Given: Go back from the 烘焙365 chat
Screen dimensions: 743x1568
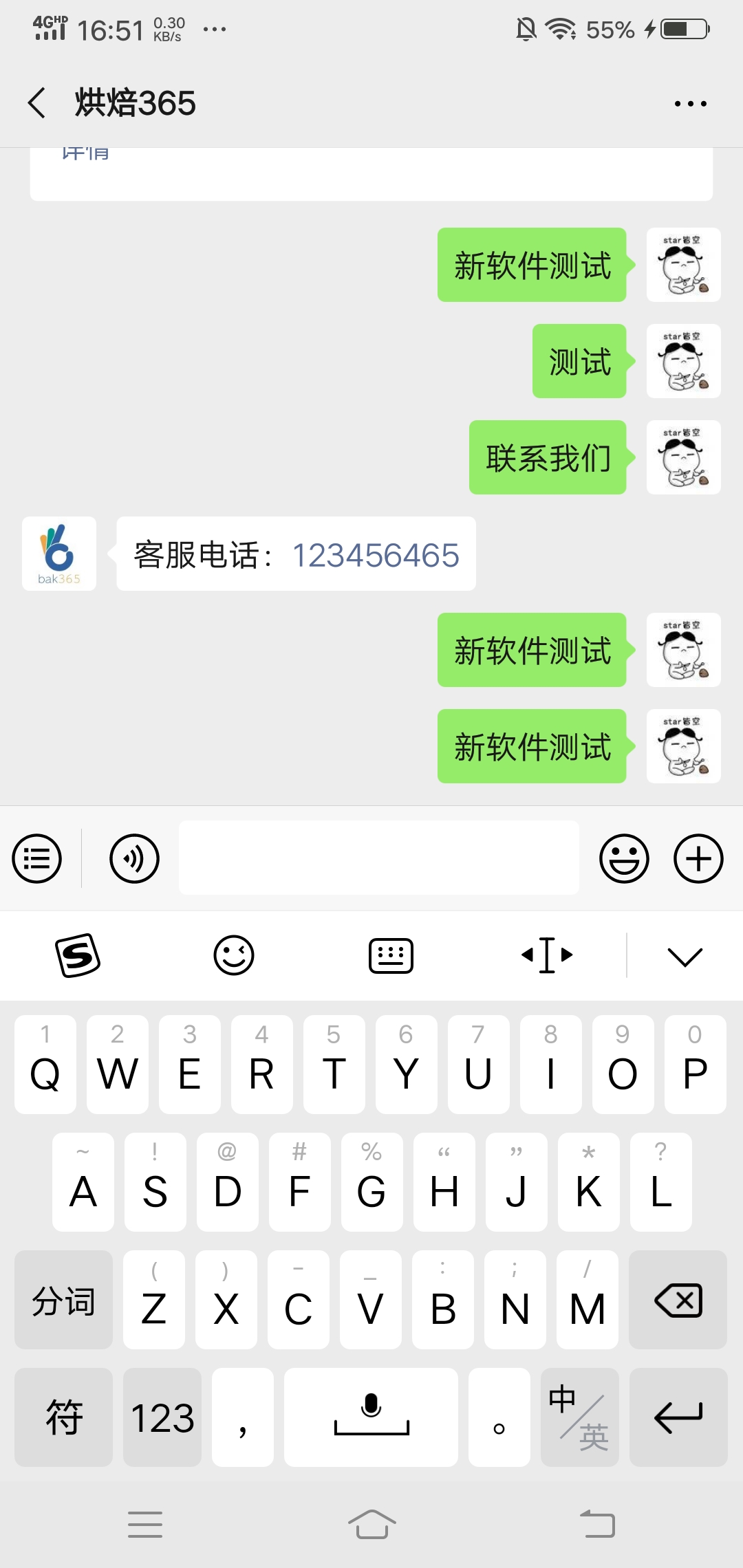Looking at the screenshot, I should [37, 103].
